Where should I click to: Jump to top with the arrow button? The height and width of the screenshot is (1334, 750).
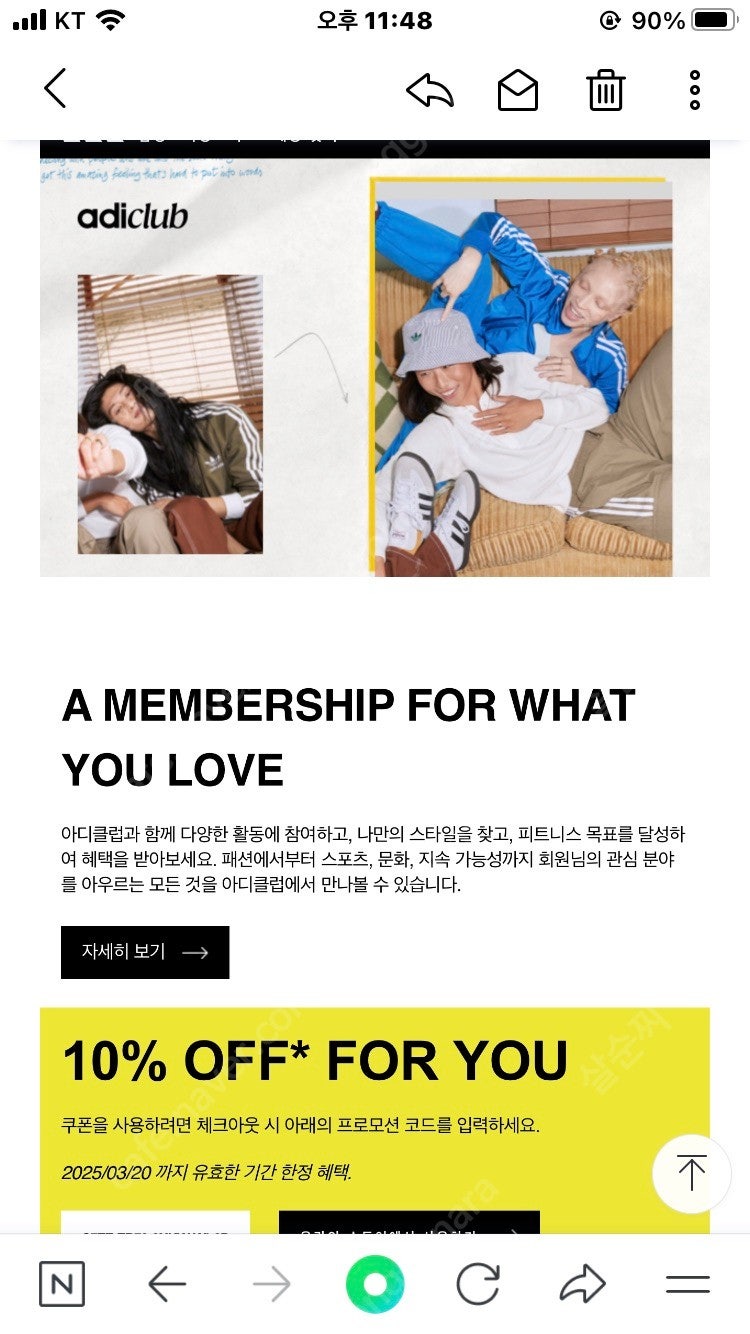pos(691,1174)
